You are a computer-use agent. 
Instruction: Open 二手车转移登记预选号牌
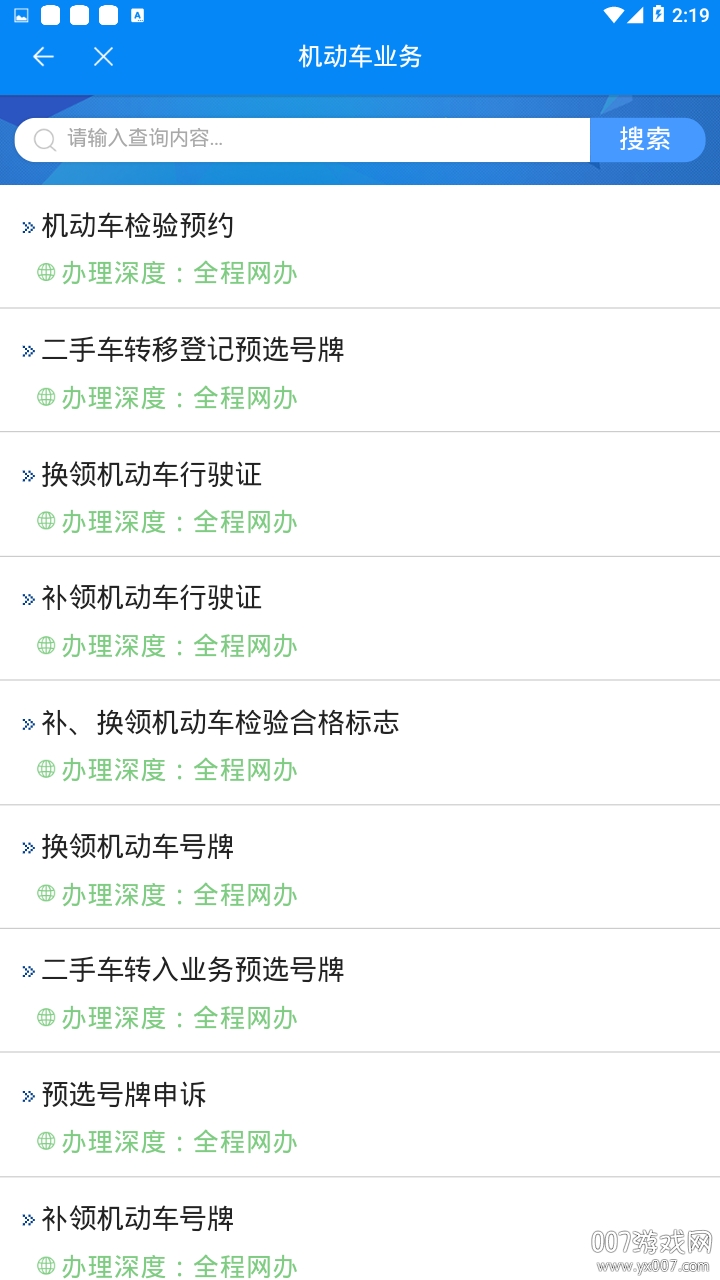click(360, 371)
